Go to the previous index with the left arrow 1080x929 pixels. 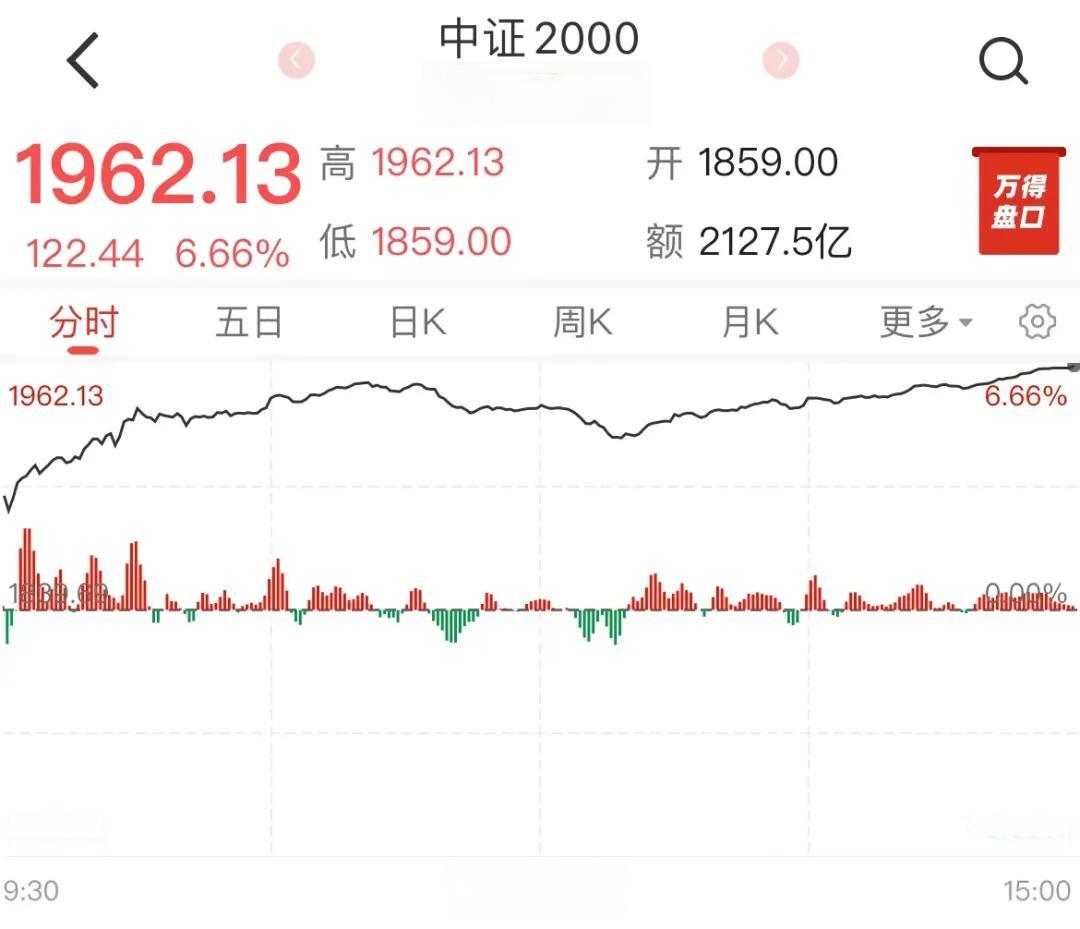[x=296, y=60]
